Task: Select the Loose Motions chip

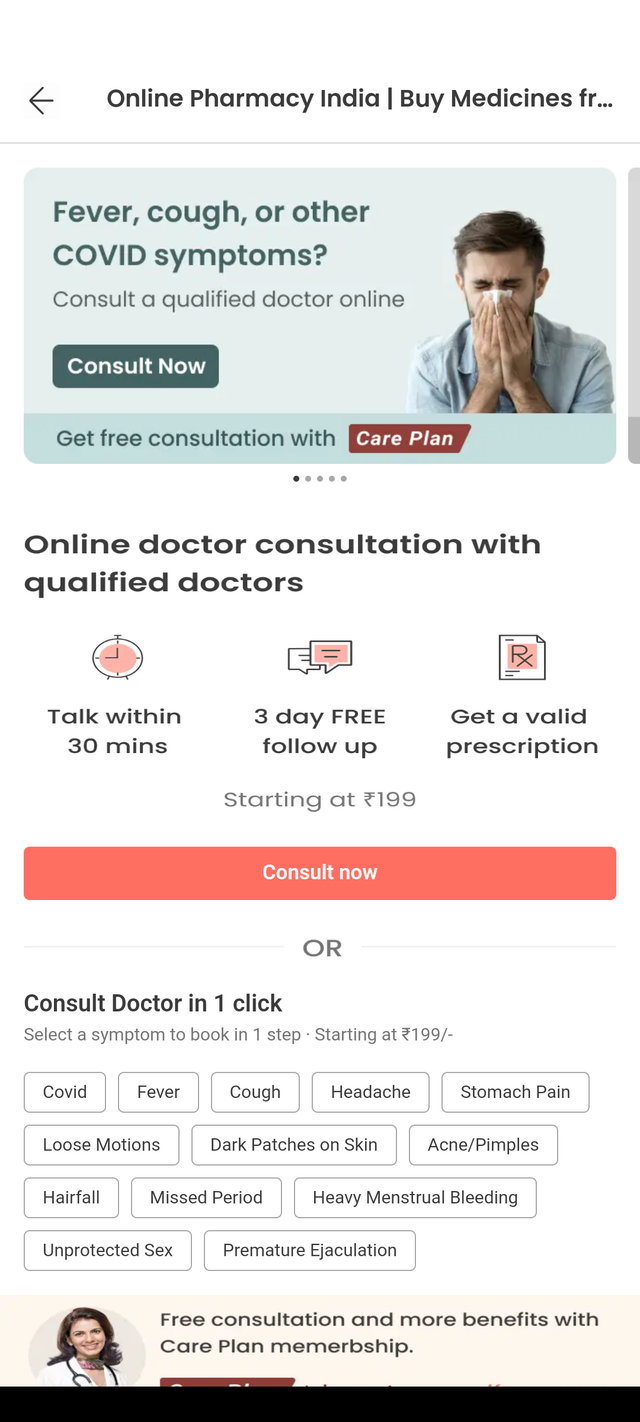Action: tap(101, 1145)
